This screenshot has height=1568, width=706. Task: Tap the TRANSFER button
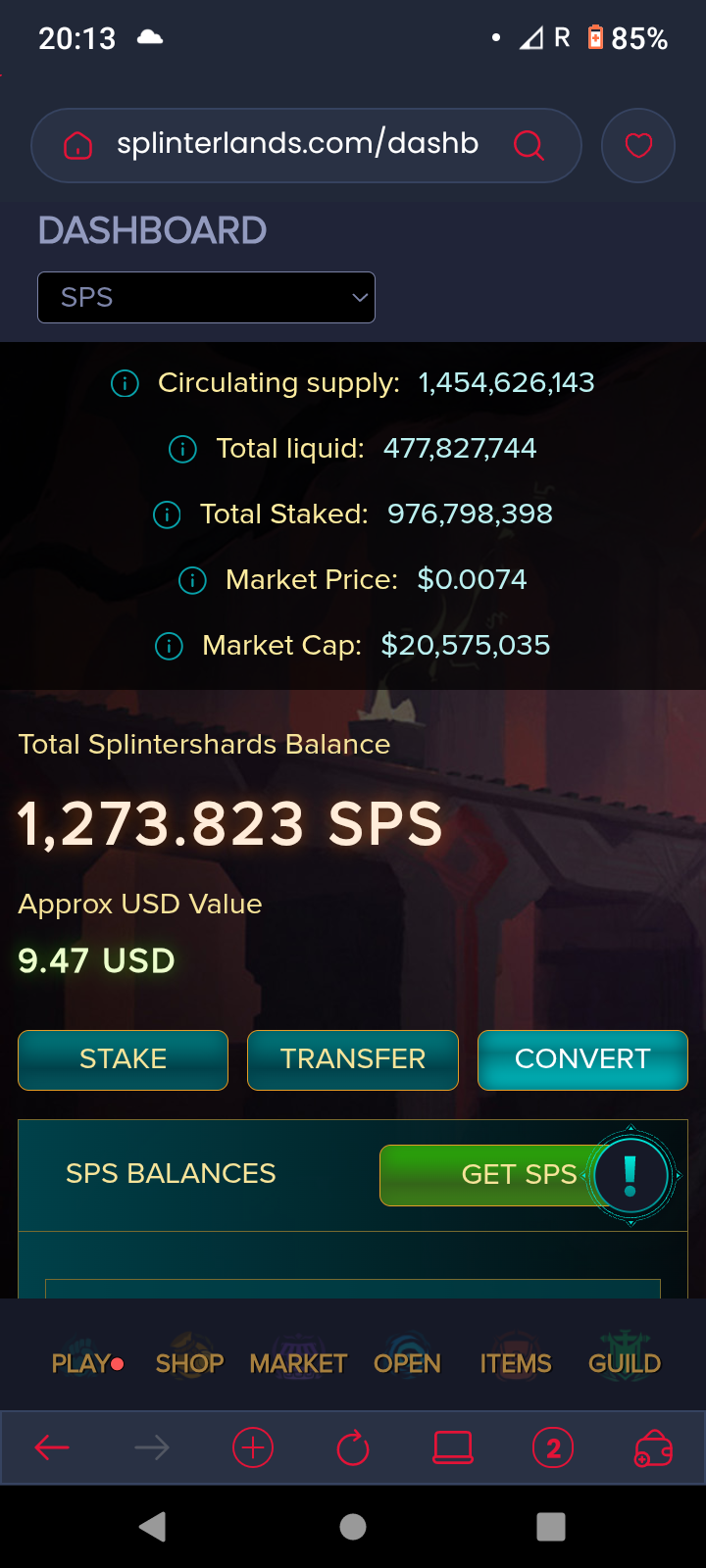(353, 1059)
